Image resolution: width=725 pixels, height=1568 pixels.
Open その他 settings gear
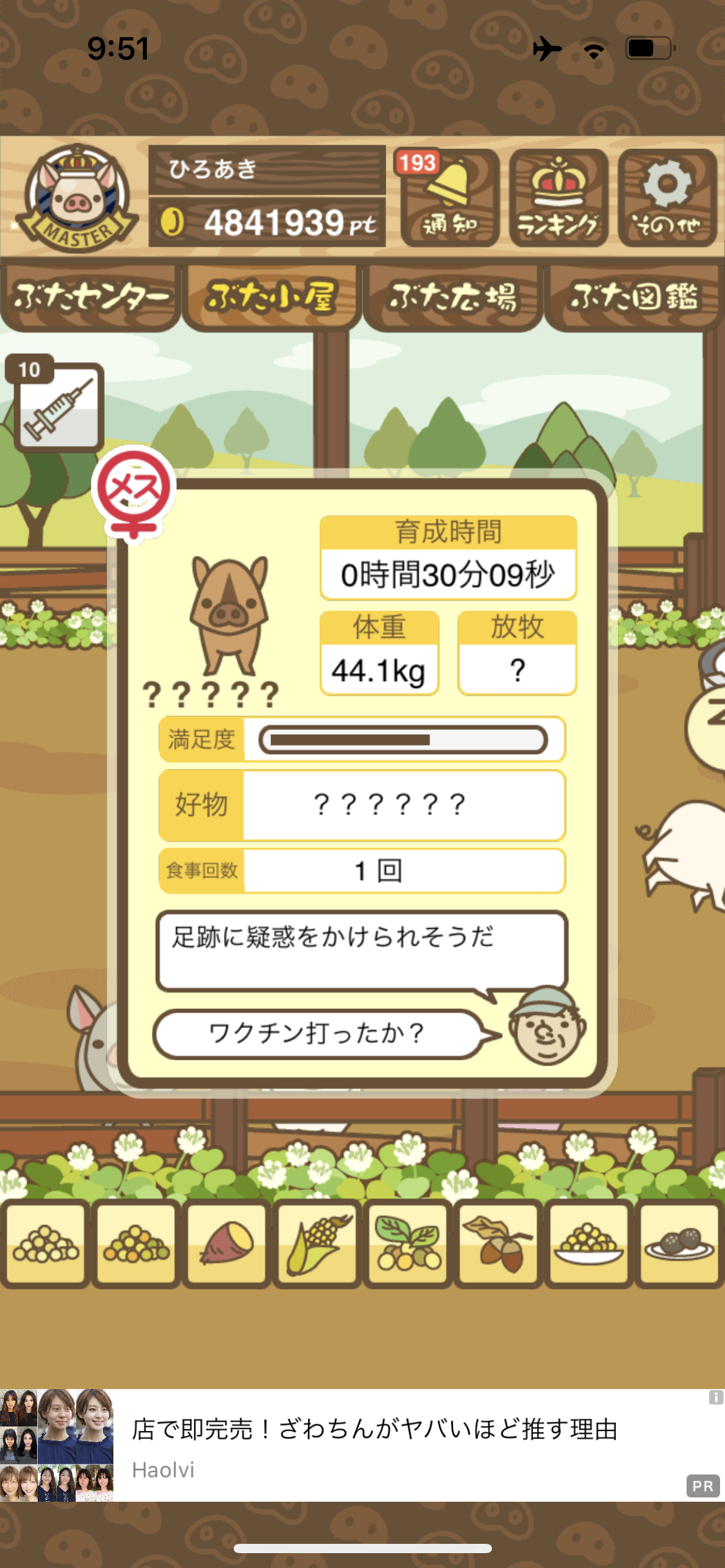coord(667,198)
